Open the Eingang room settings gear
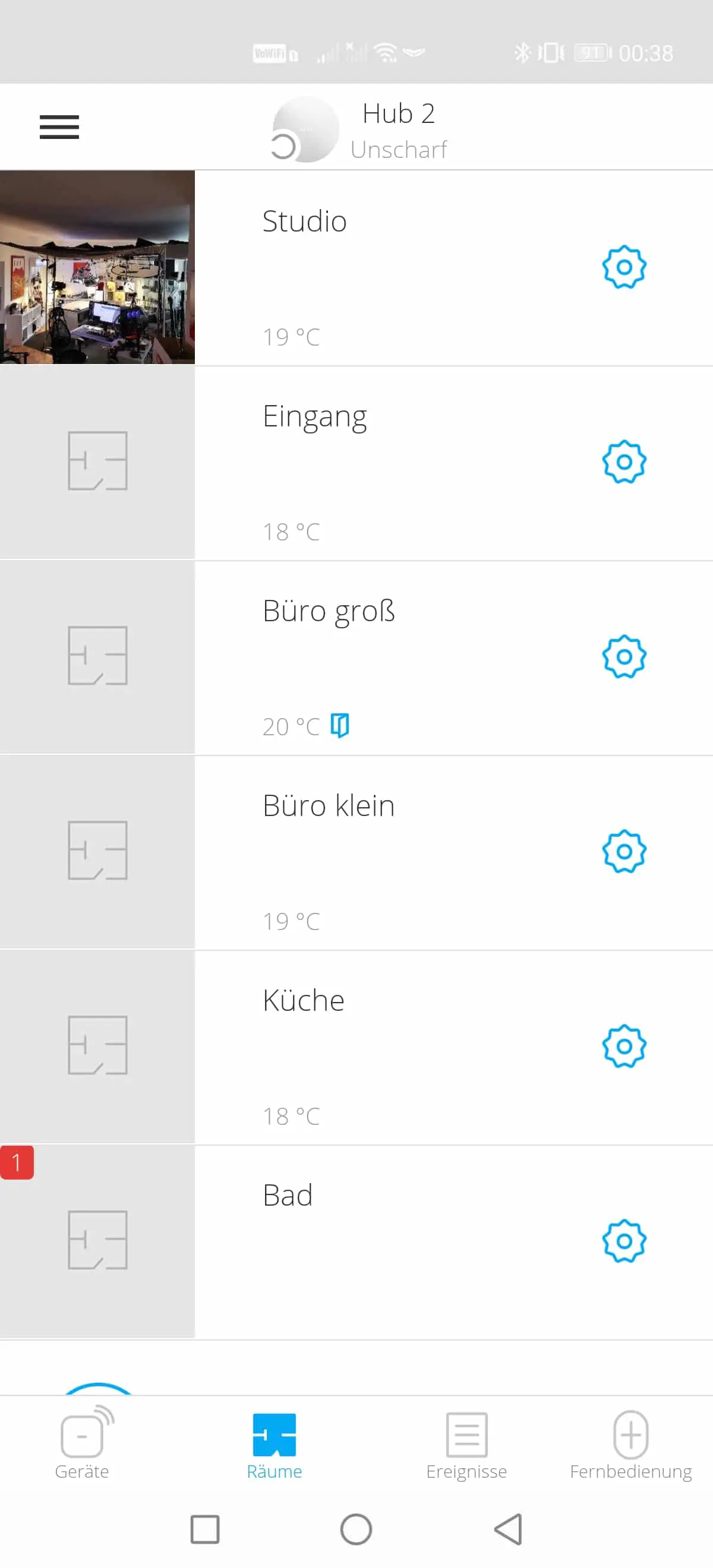Viewport: 713px width, 1568px height. 623,462
